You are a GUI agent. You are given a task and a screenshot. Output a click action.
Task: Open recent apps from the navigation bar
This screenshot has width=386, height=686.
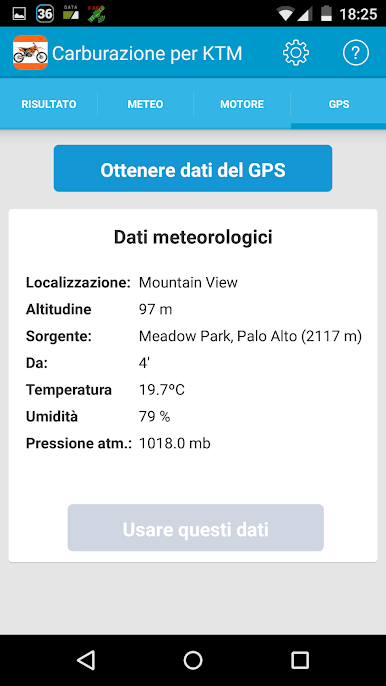click(300, 660)
